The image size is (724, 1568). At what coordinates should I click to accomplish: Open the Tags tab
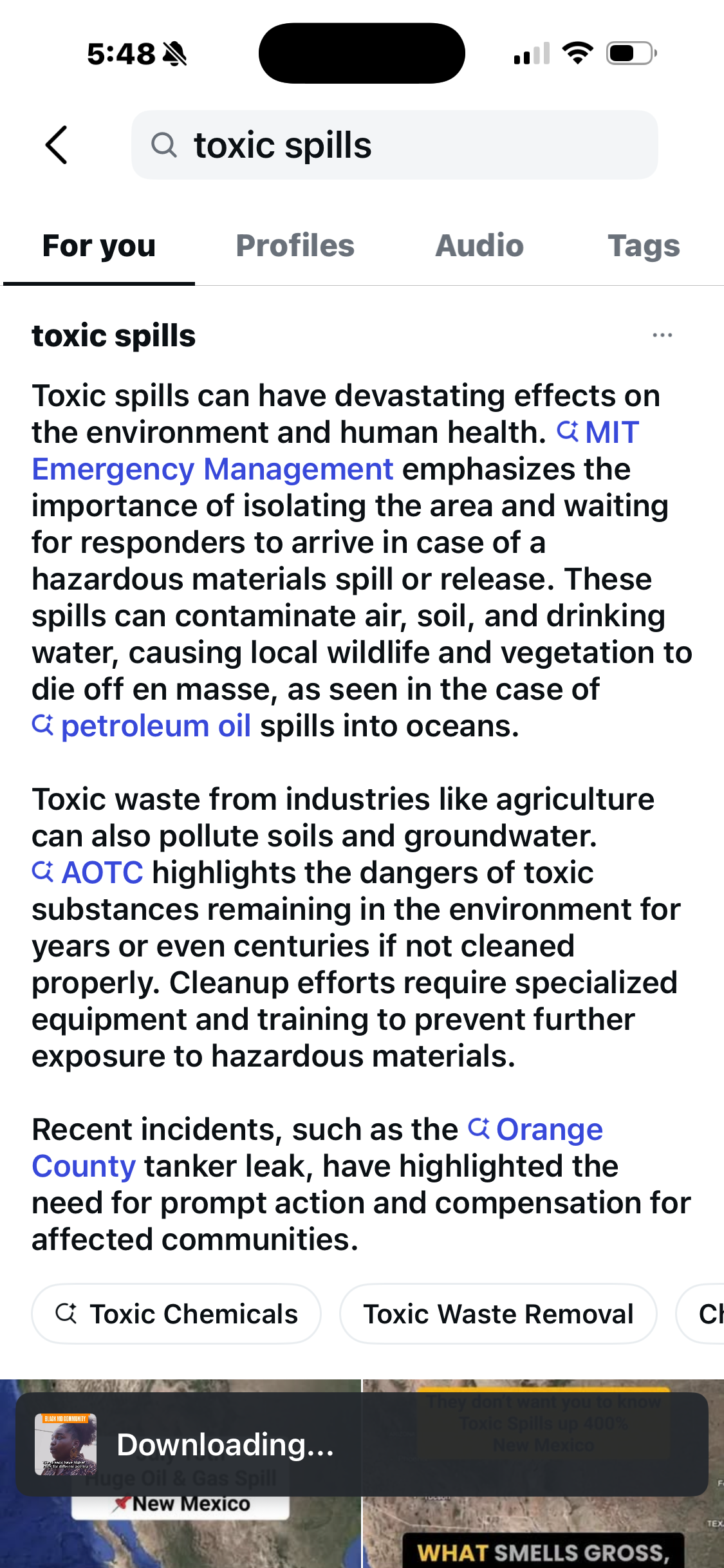pyautogui.click(x=644, y=246)
